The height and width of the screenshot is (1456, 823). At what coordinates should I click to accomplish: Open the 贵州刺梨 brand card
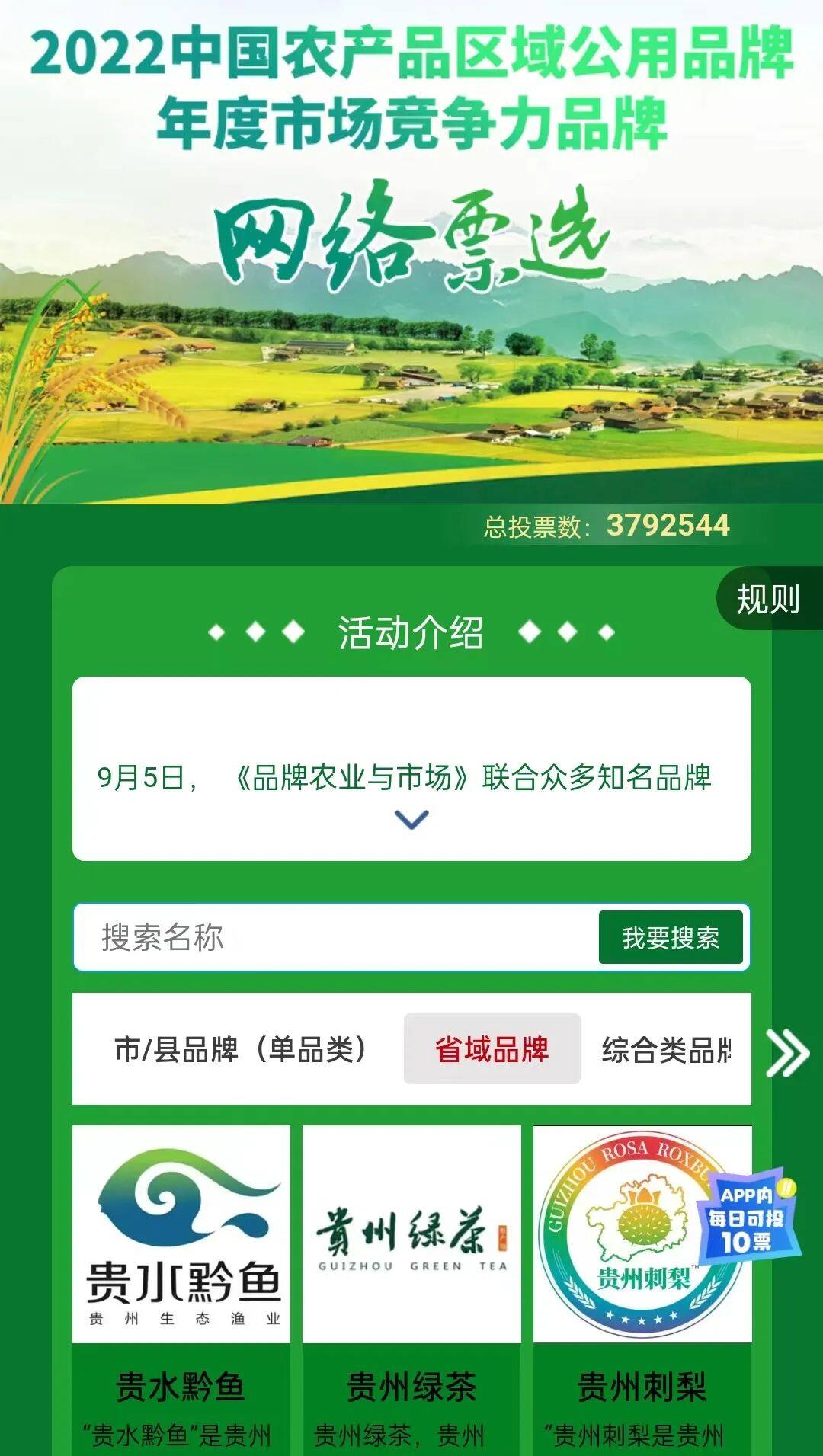click(642, 1290)
